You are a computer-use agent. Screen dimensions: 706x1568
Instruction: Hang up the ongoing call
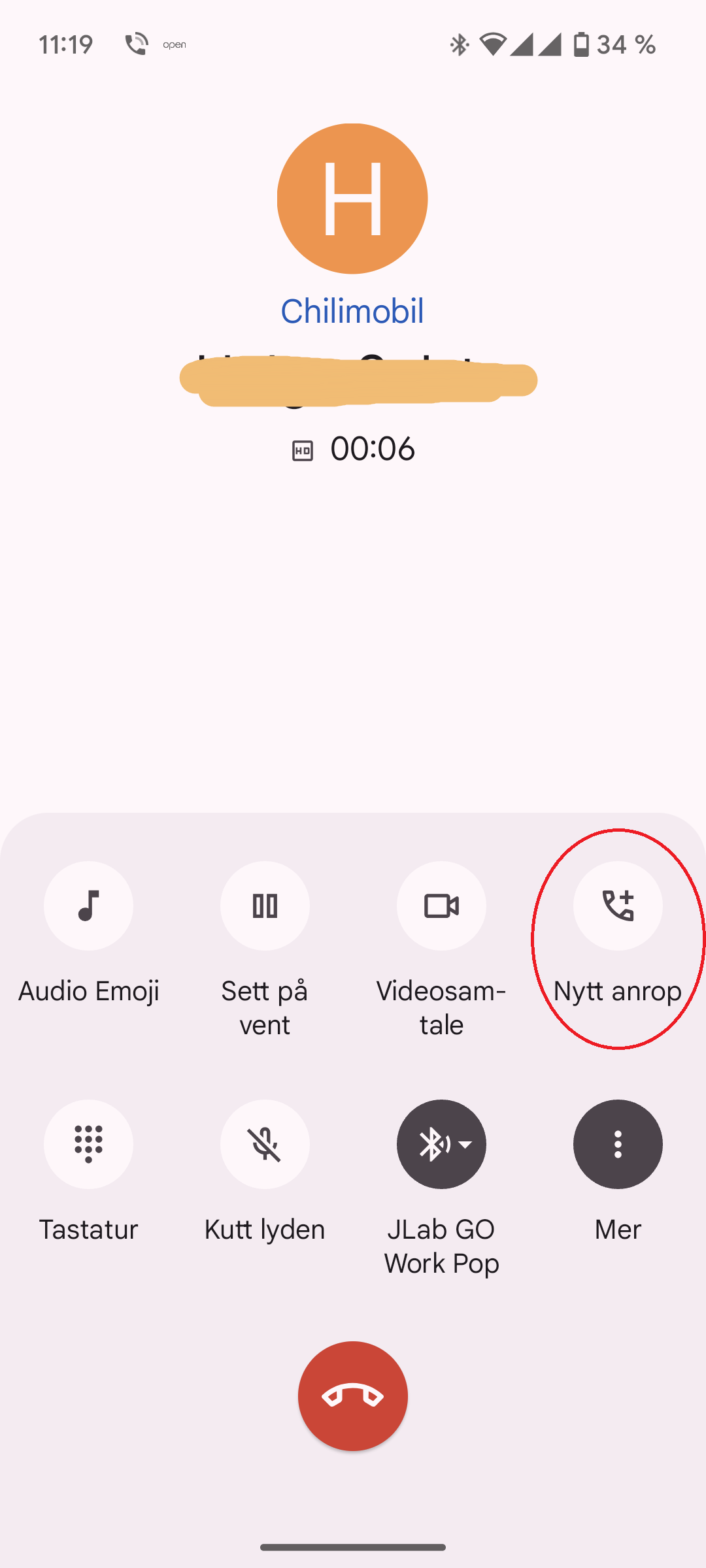coord(353,1396)
